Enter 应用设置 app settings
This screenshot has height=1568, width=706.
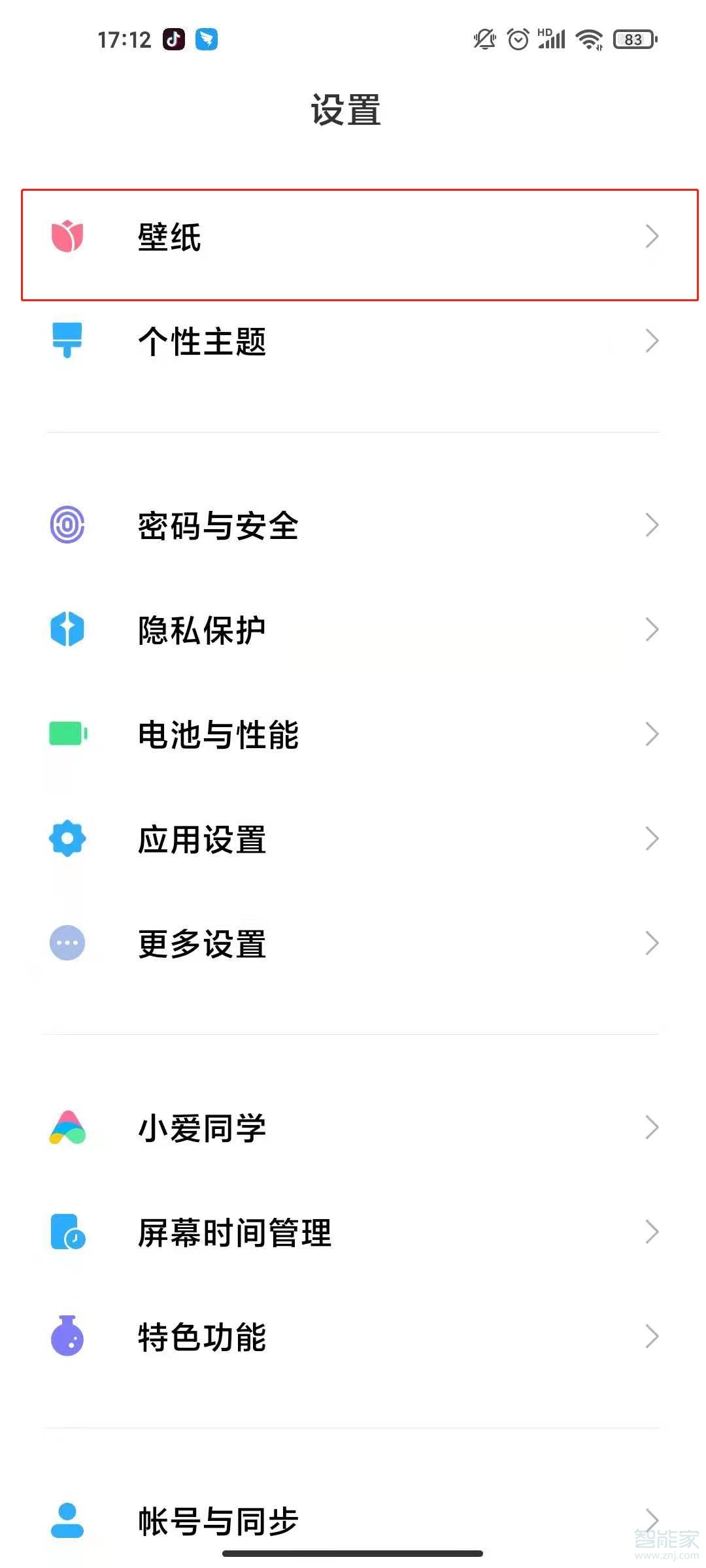pyautogui.click(x=353, y=839)
